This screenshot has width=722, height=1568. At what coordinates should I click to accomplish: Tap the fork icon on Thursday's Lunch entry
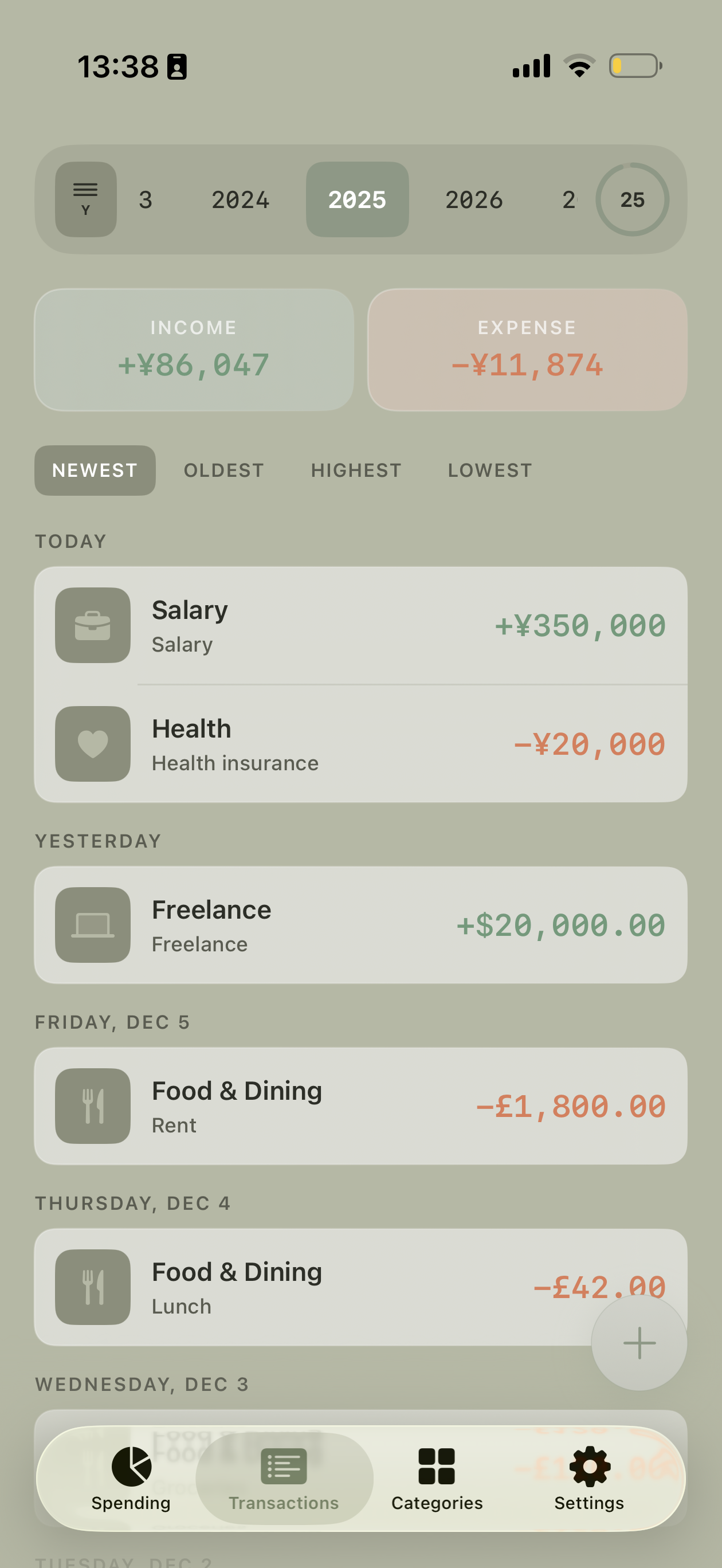(92, 1288)
